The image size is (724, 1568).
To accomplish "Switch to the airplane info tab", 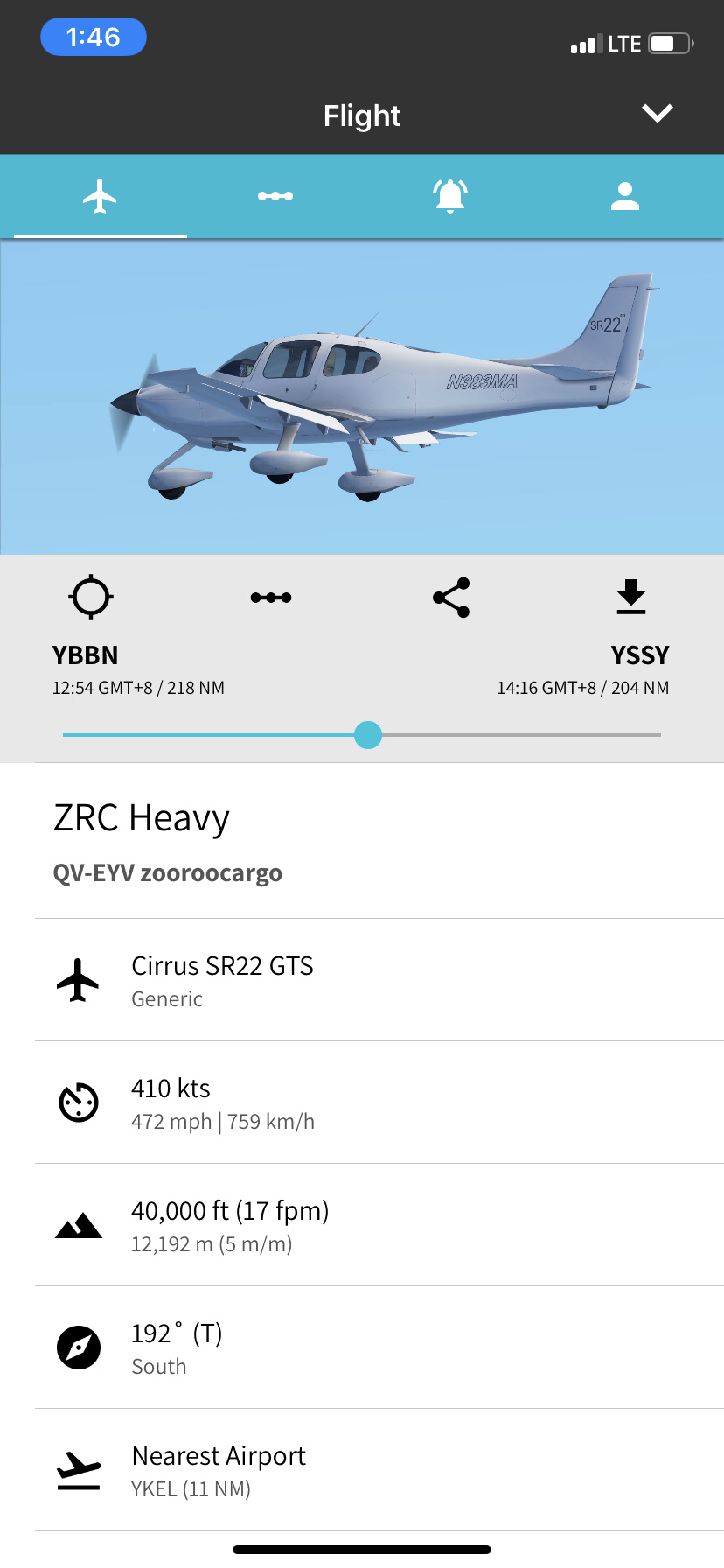I will point(100,196).
